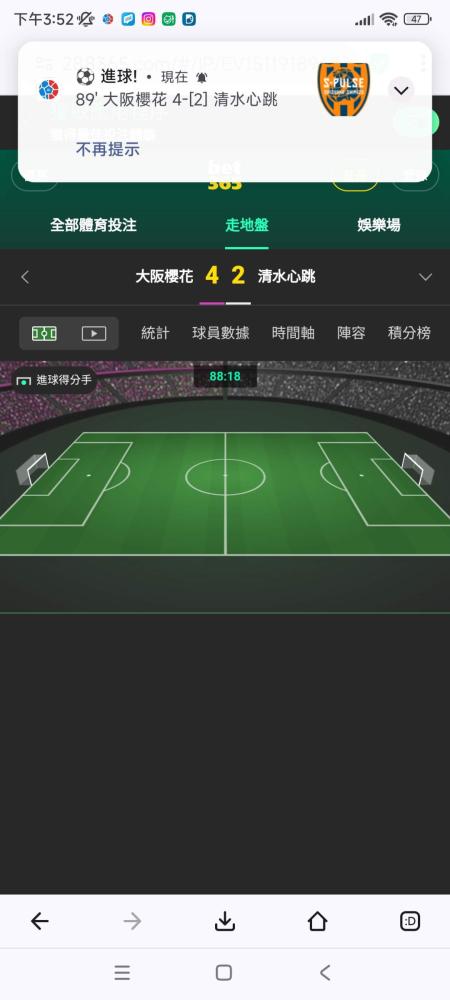Expand the match dropdown next to 清水心跳
Screen dimensions: 450x1000
[x=425, y=277]
